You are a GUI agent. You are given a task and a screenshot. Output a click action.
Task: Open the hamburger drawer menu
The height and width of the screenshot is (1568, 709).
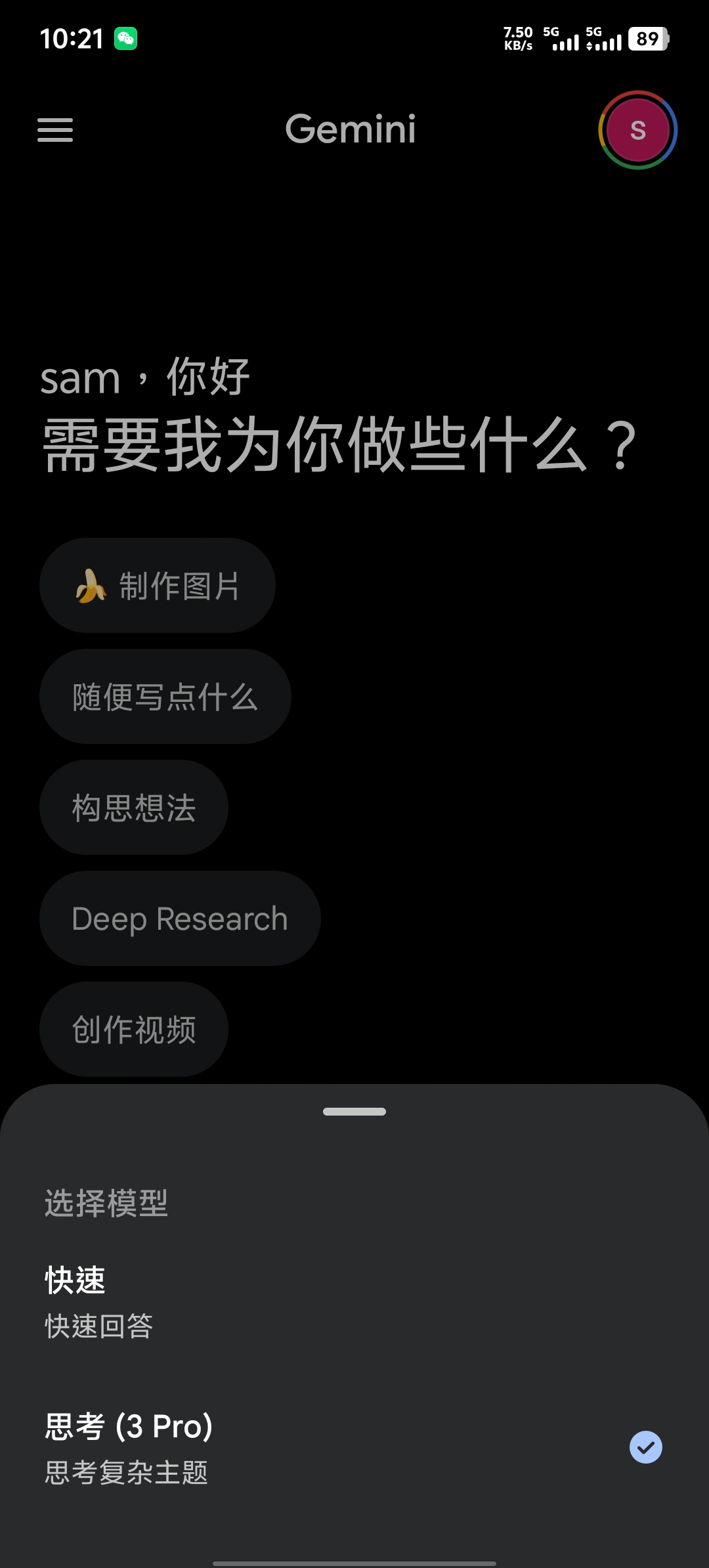55,130
